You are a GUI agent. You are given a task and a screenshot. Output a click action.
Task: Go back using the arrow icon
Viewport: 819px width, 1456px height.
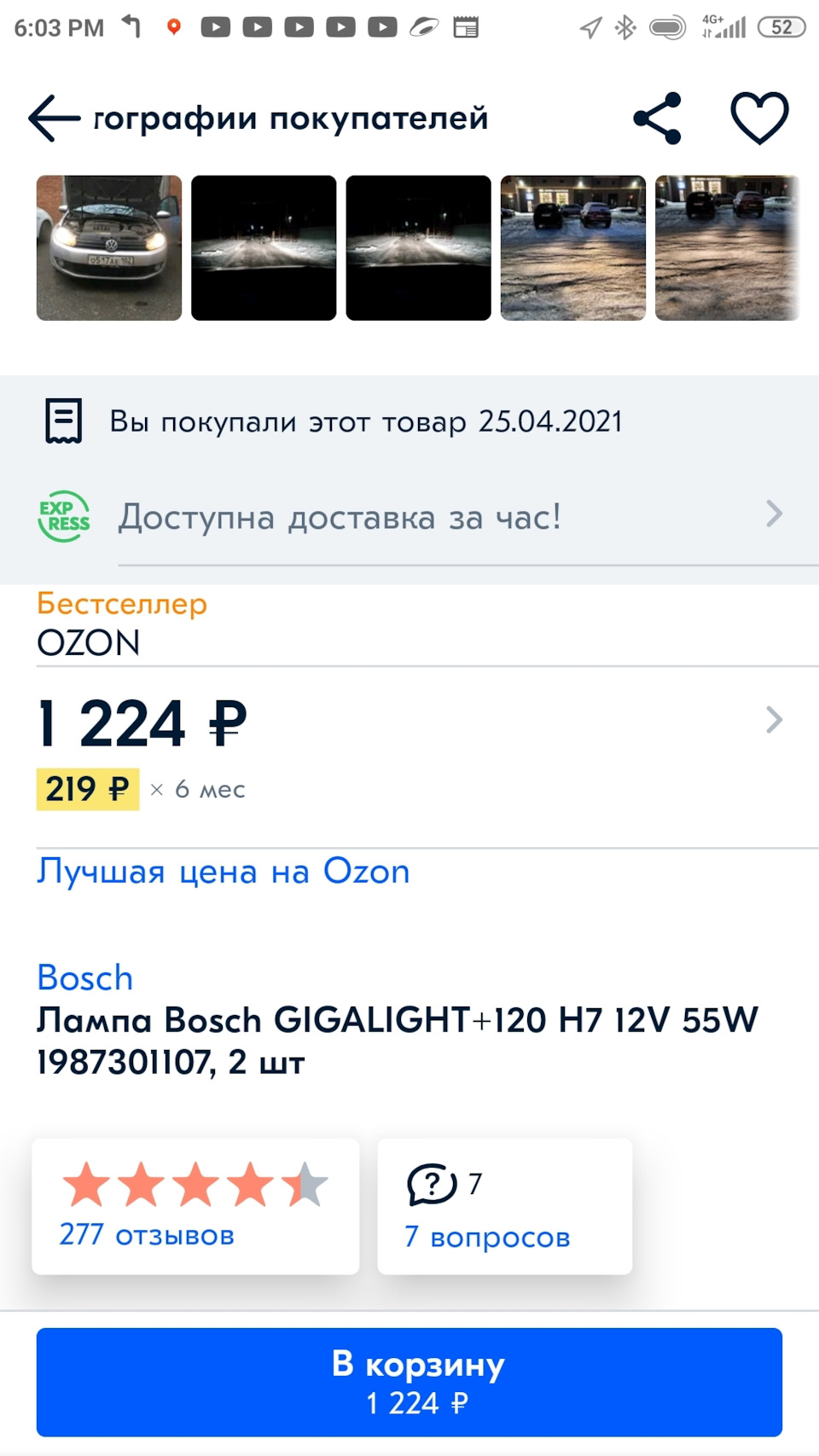click(54, 118)
